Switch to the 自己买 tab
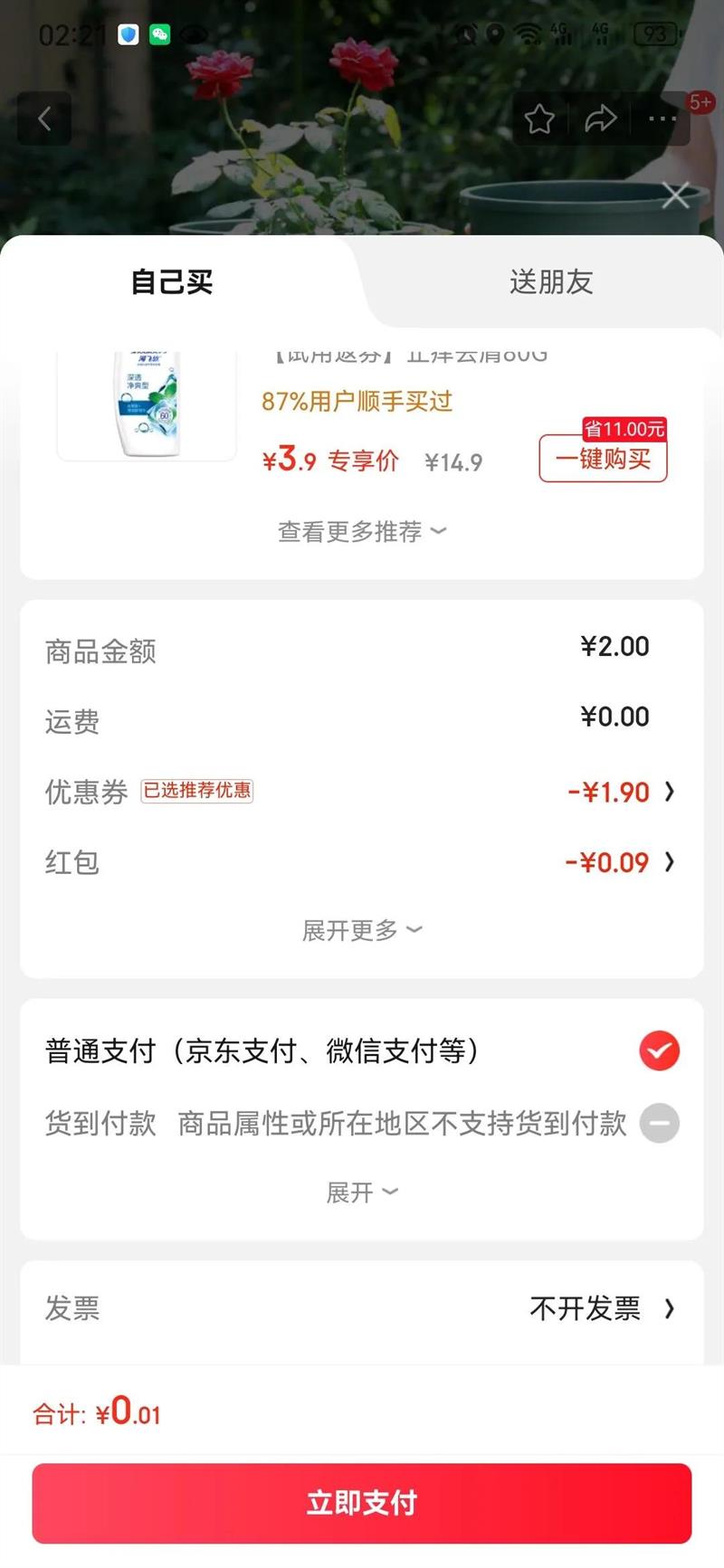 172,281
